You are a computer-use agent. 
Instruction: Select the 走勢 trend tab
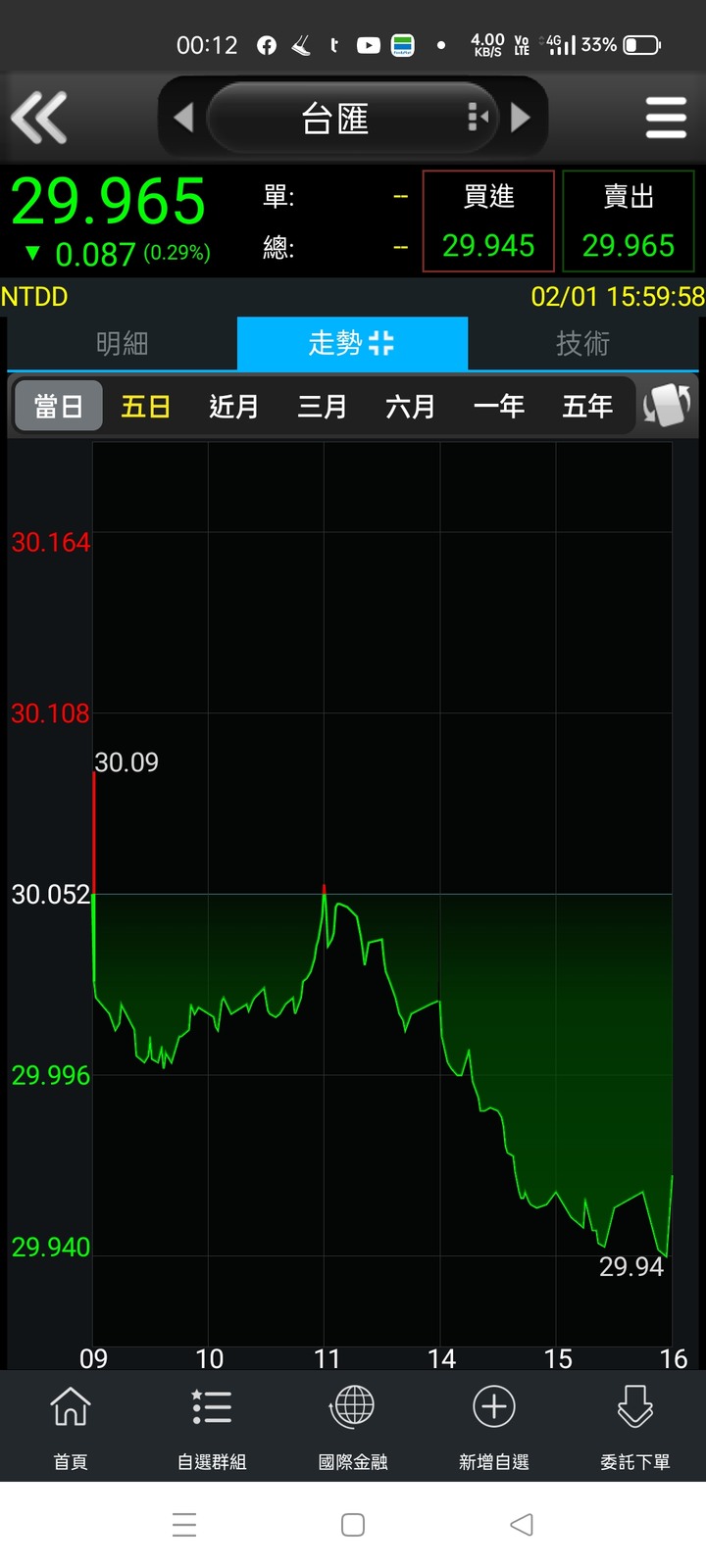pyautogui.click(x=351, y=343)
